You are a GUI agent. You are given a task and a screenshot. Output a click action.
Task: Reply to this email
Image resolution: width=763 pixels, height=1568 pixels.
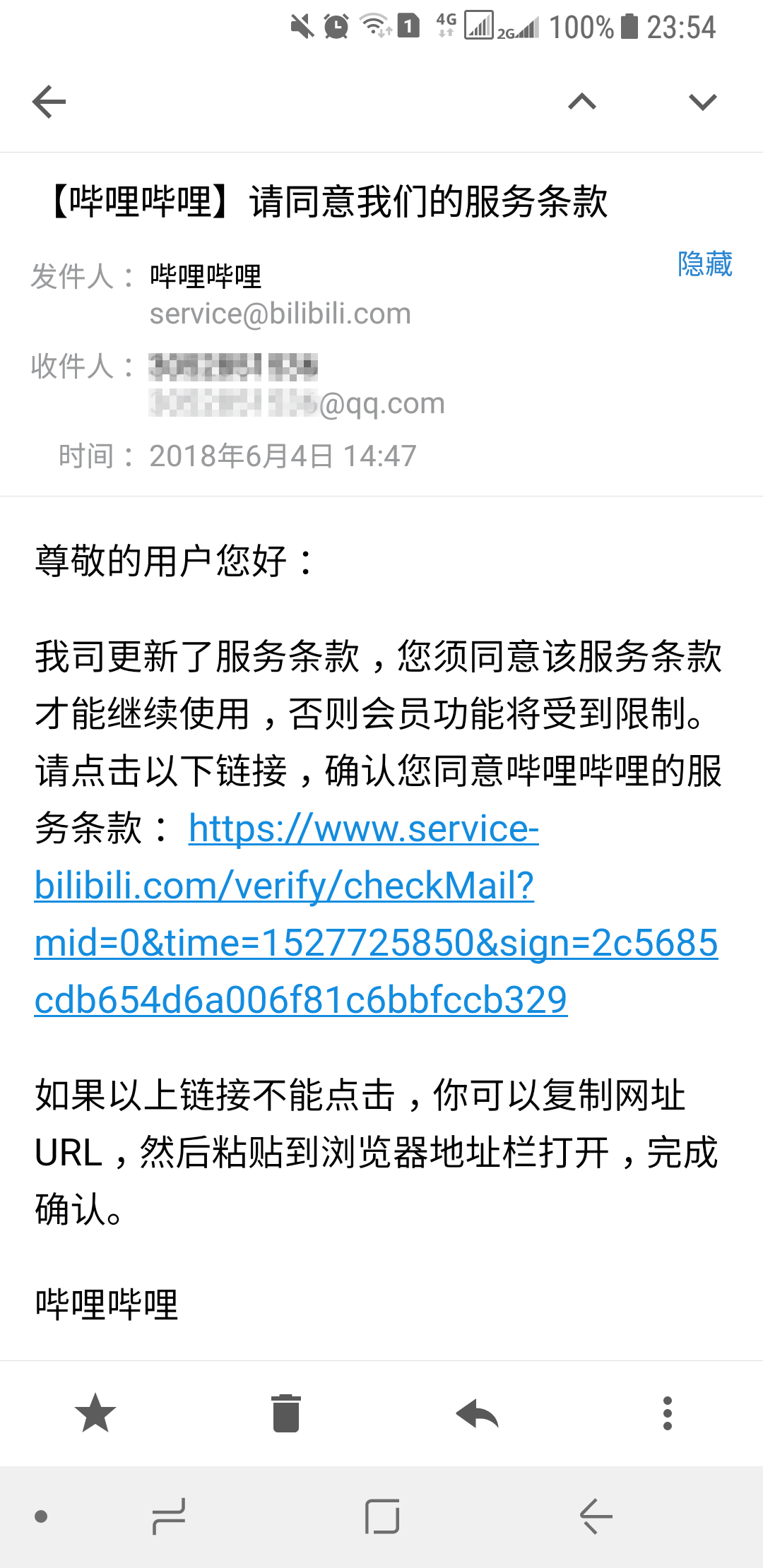coord(477,1414)
